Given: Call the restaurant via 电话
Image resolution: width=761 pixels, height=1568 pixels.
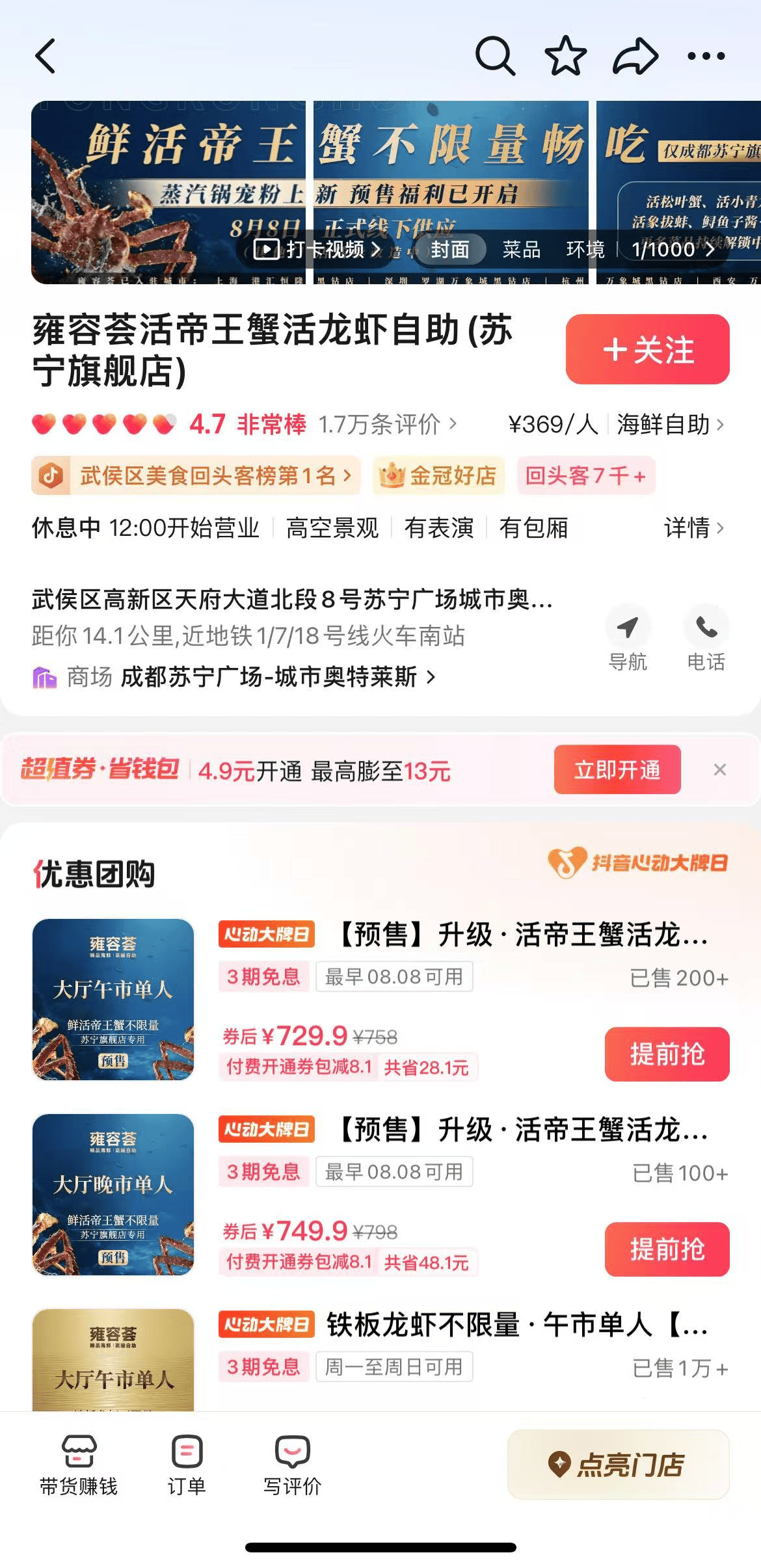Looking at the screenshot, I should click(706, 639).
